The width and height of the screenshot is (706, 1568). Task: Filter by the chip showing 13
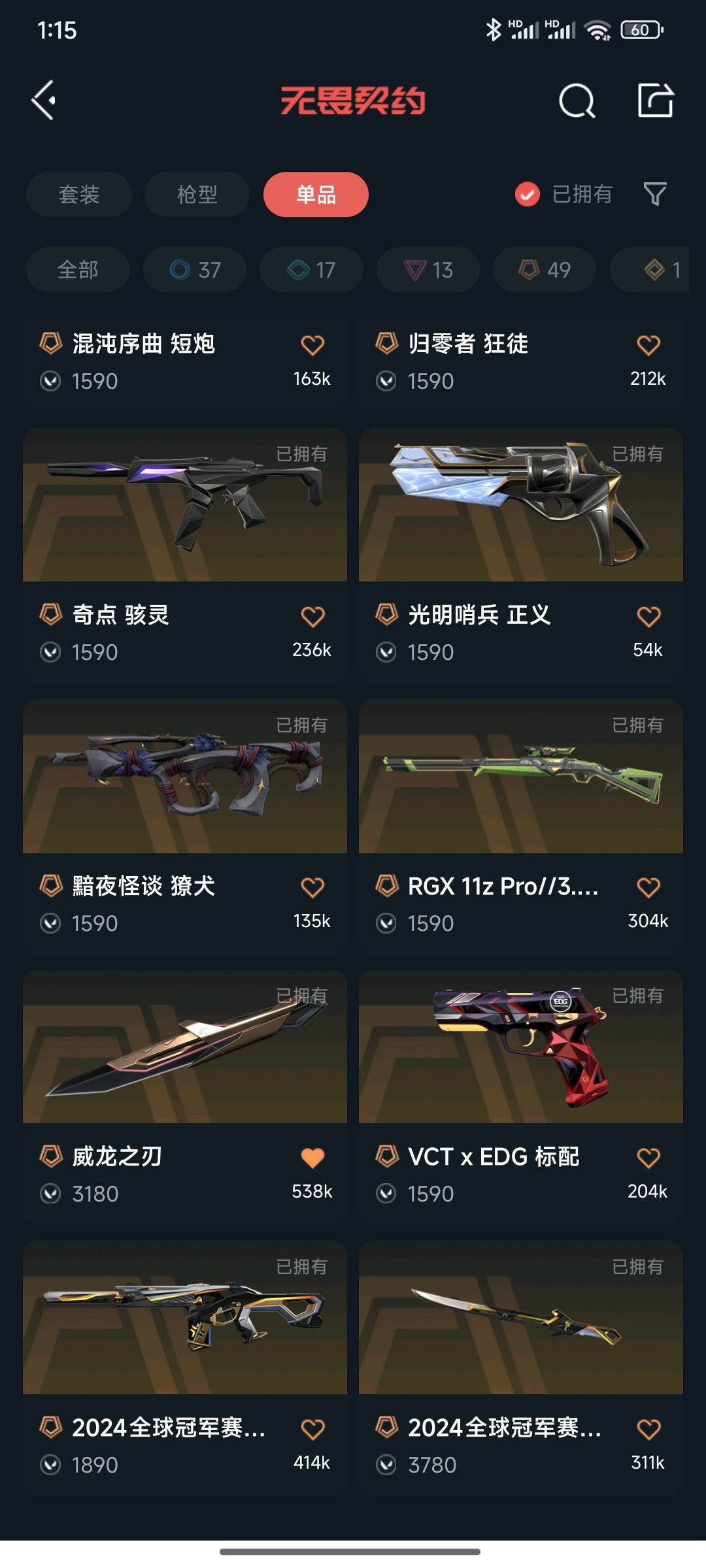click(x=428, y=270)
